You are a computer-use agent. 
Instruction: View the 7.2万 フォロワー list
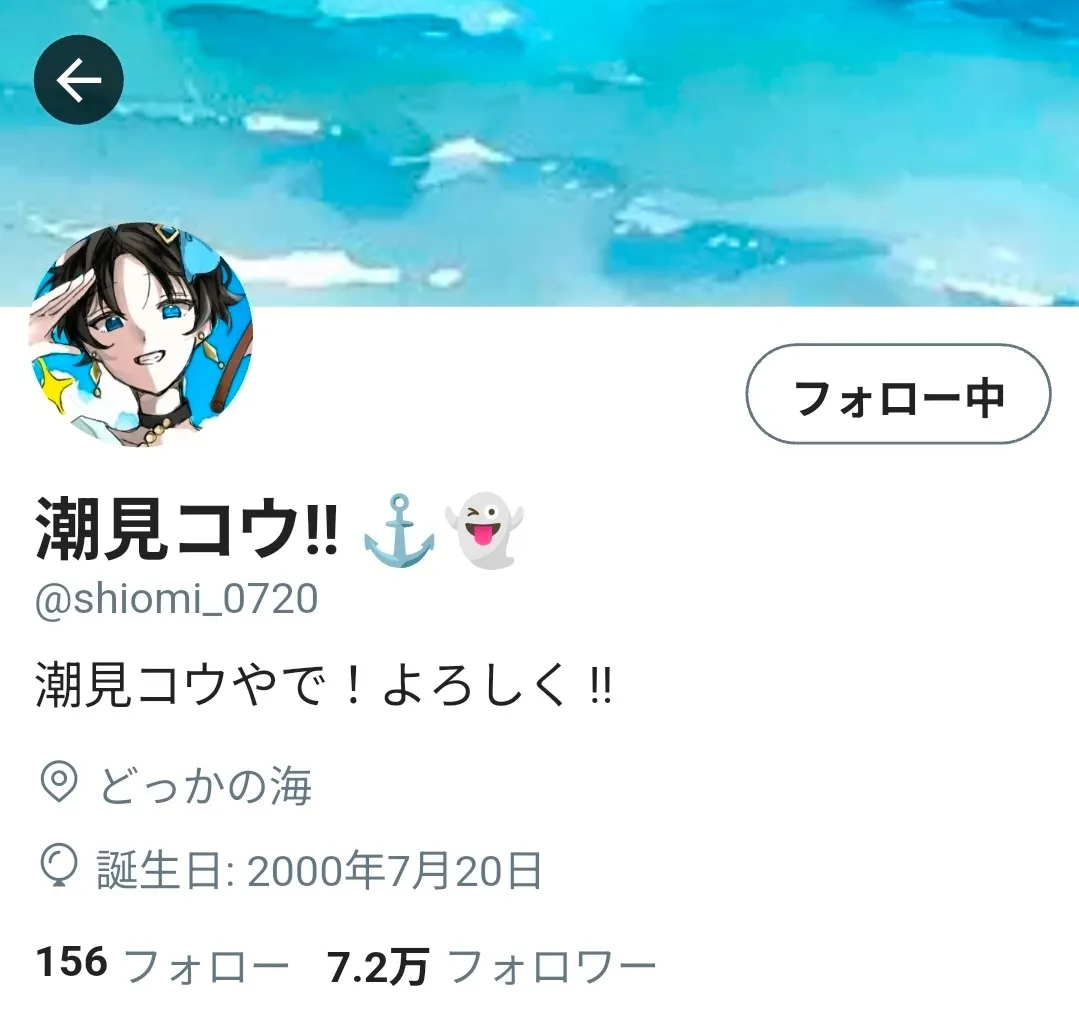[491, 965]
